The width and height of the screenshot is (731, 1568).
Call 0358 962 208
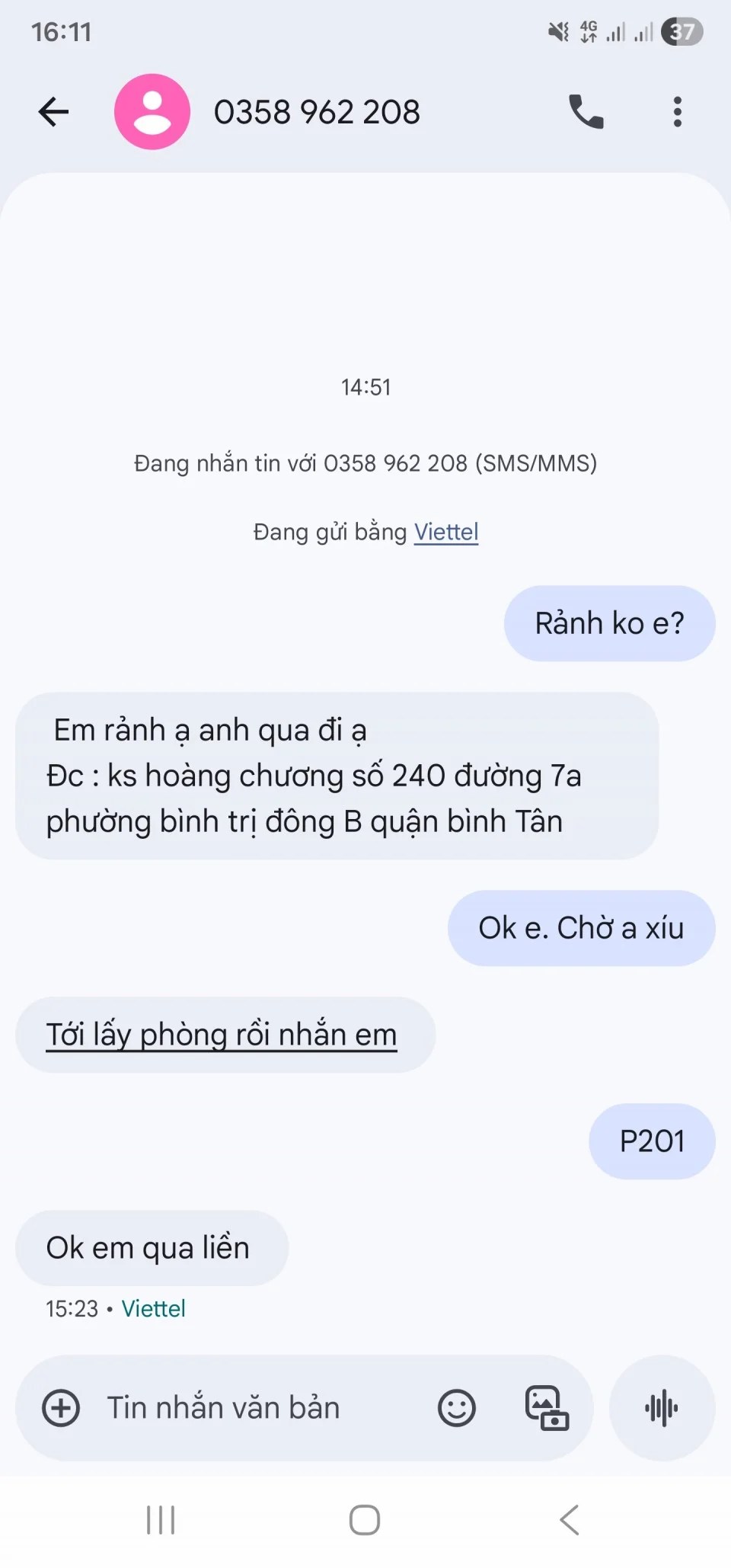(586, 112)
